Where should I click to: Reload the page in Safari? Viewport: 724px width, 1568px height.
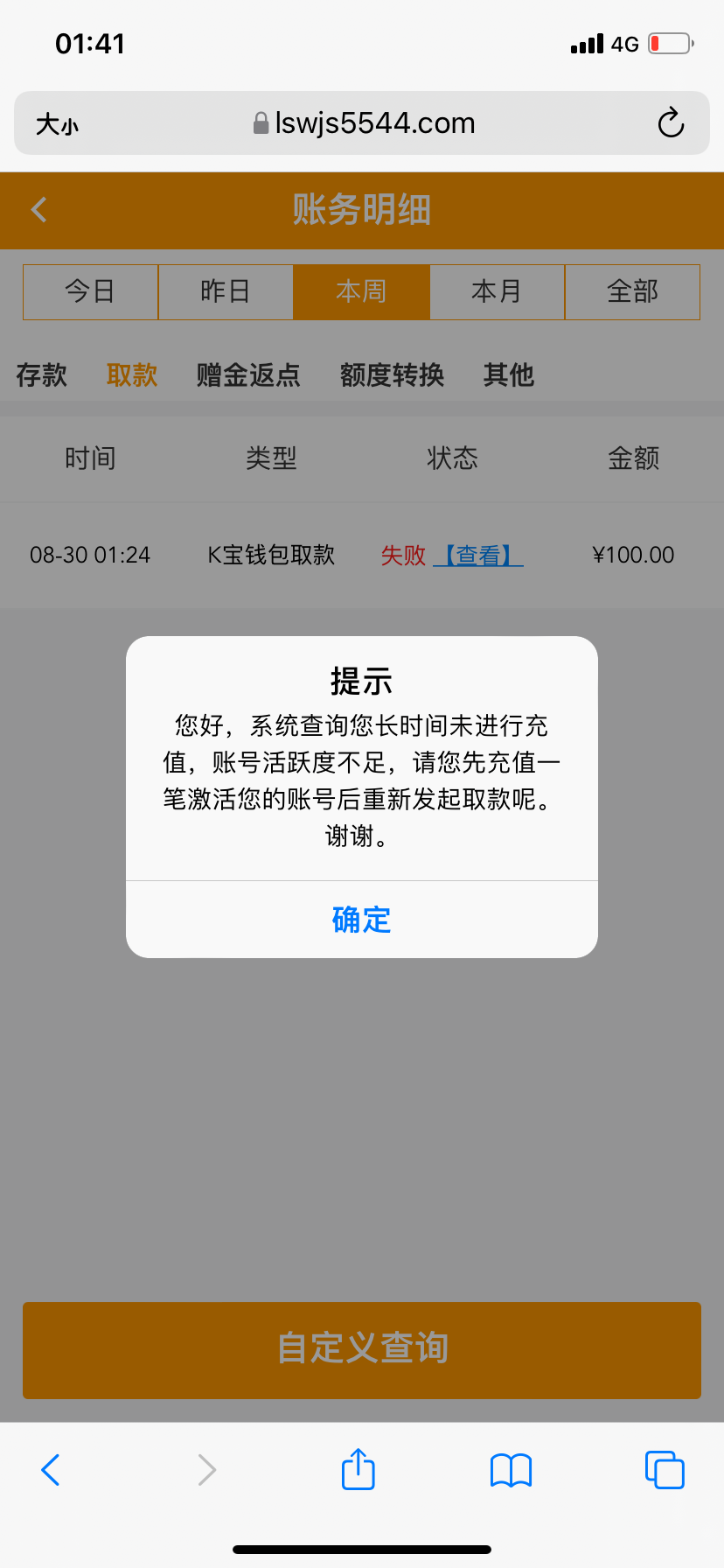click(671, 123)
